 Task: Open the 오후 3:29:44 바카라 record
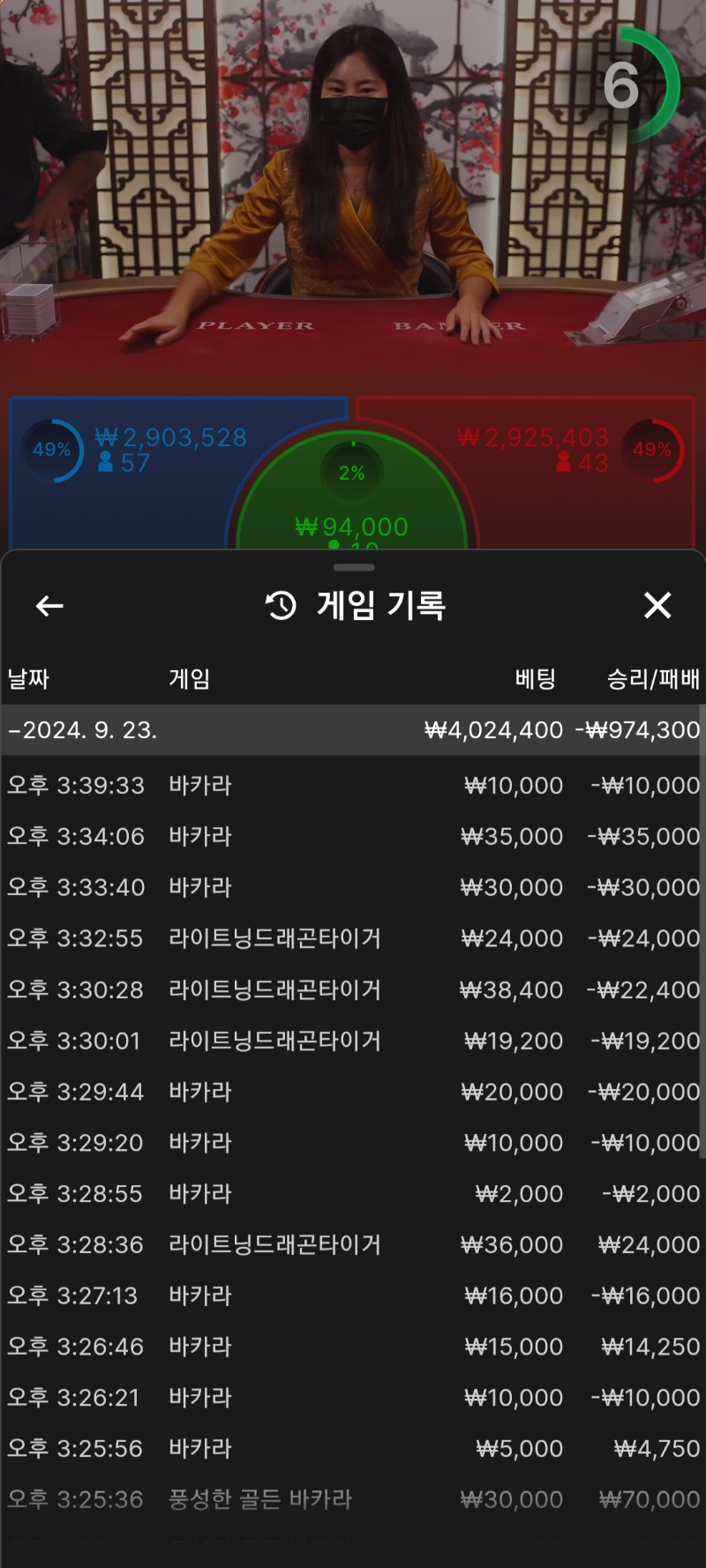pos(353,1092)
